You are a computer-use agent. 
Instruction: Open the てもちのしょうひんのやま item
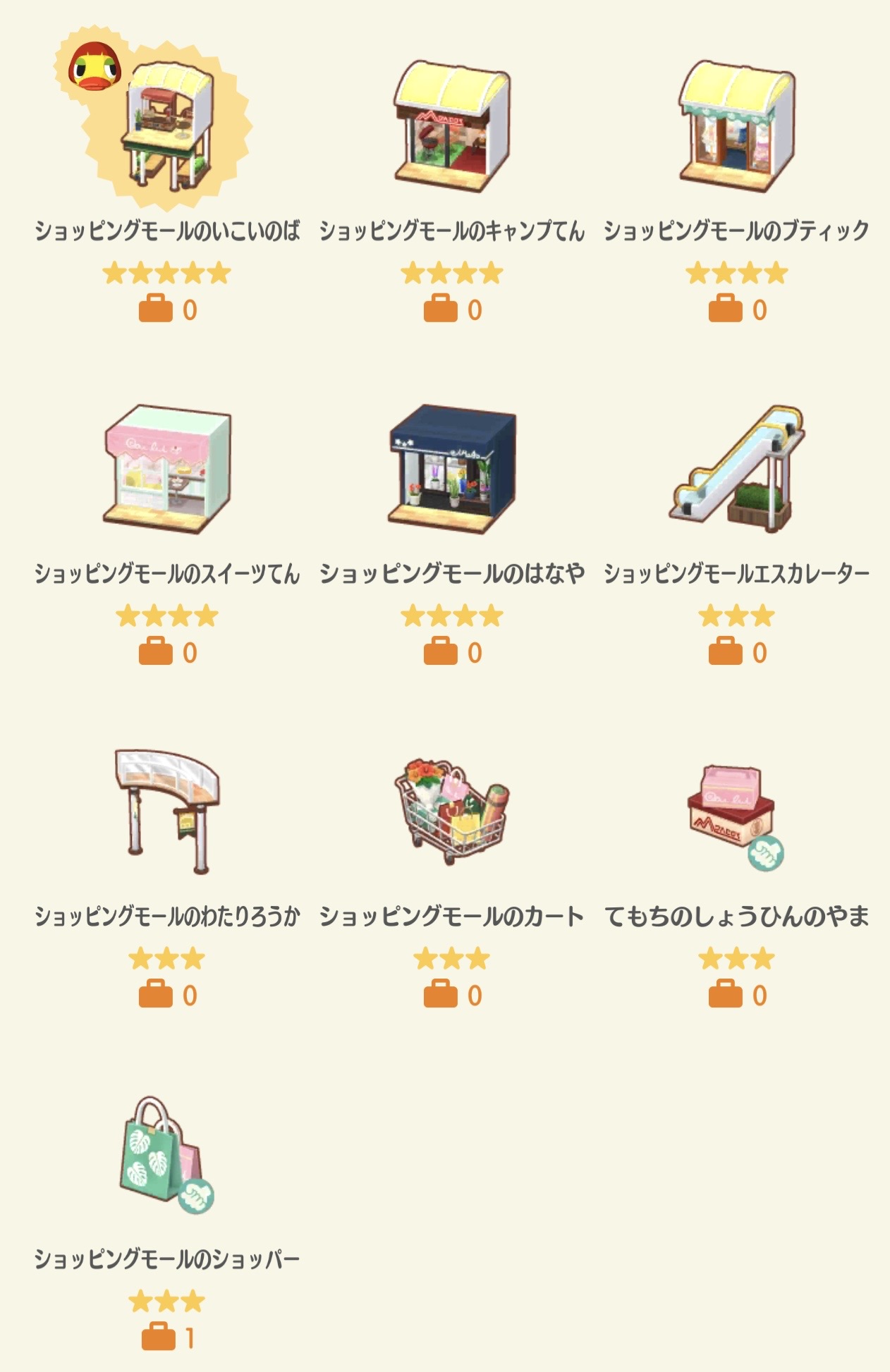(x=737, y=811)
